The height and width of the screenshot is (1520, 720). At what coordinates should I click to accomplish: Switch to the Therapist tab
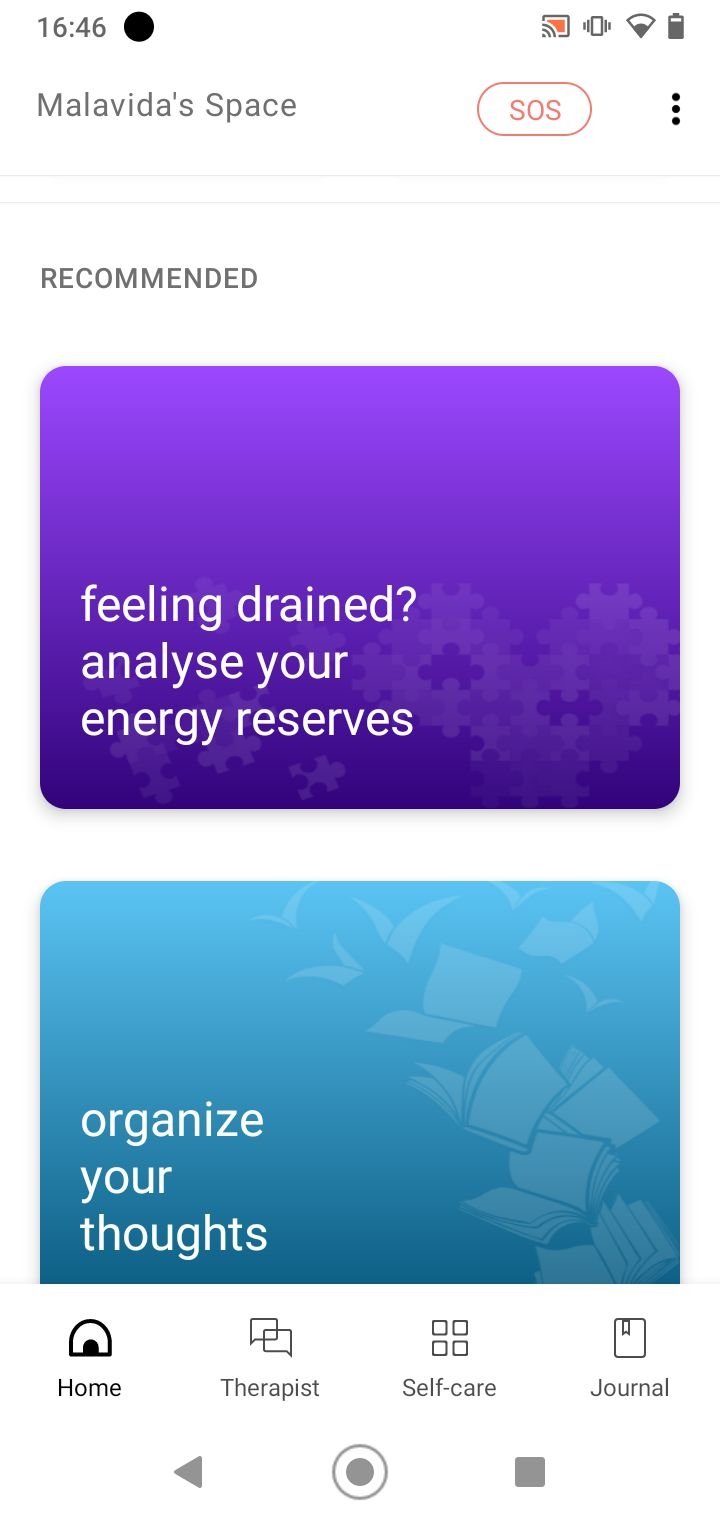(270, 1358)
